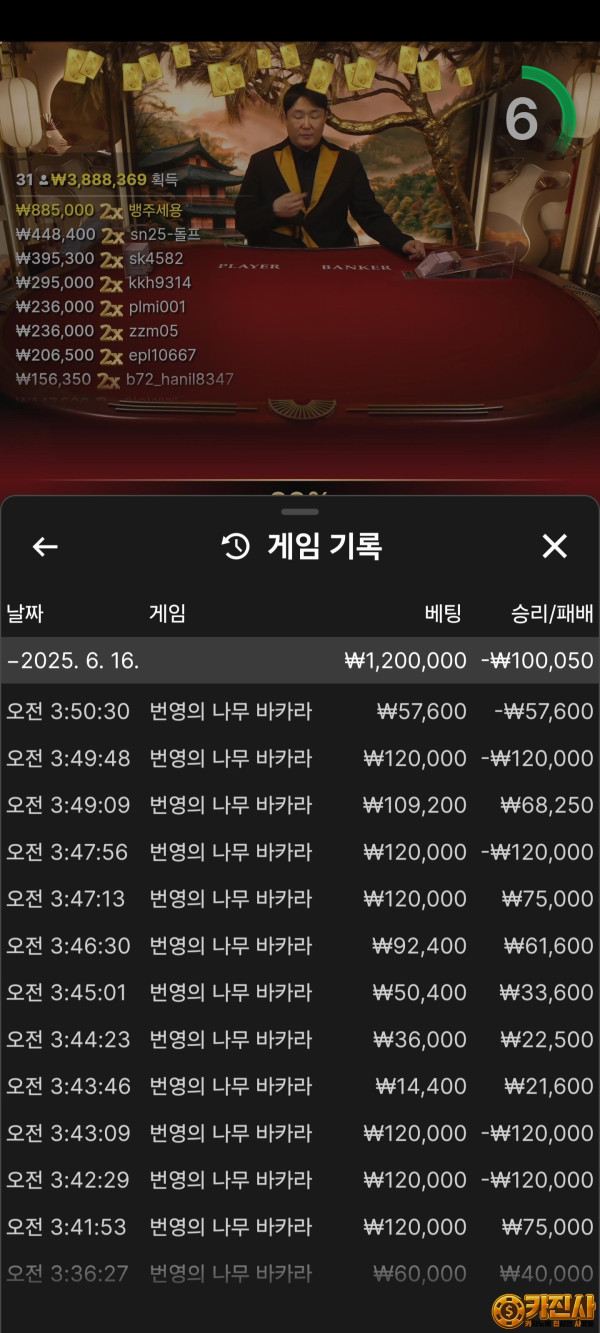Screen dimensions: 600x1333
Task: Open the 3:49:48 game record
Action: 300,758
